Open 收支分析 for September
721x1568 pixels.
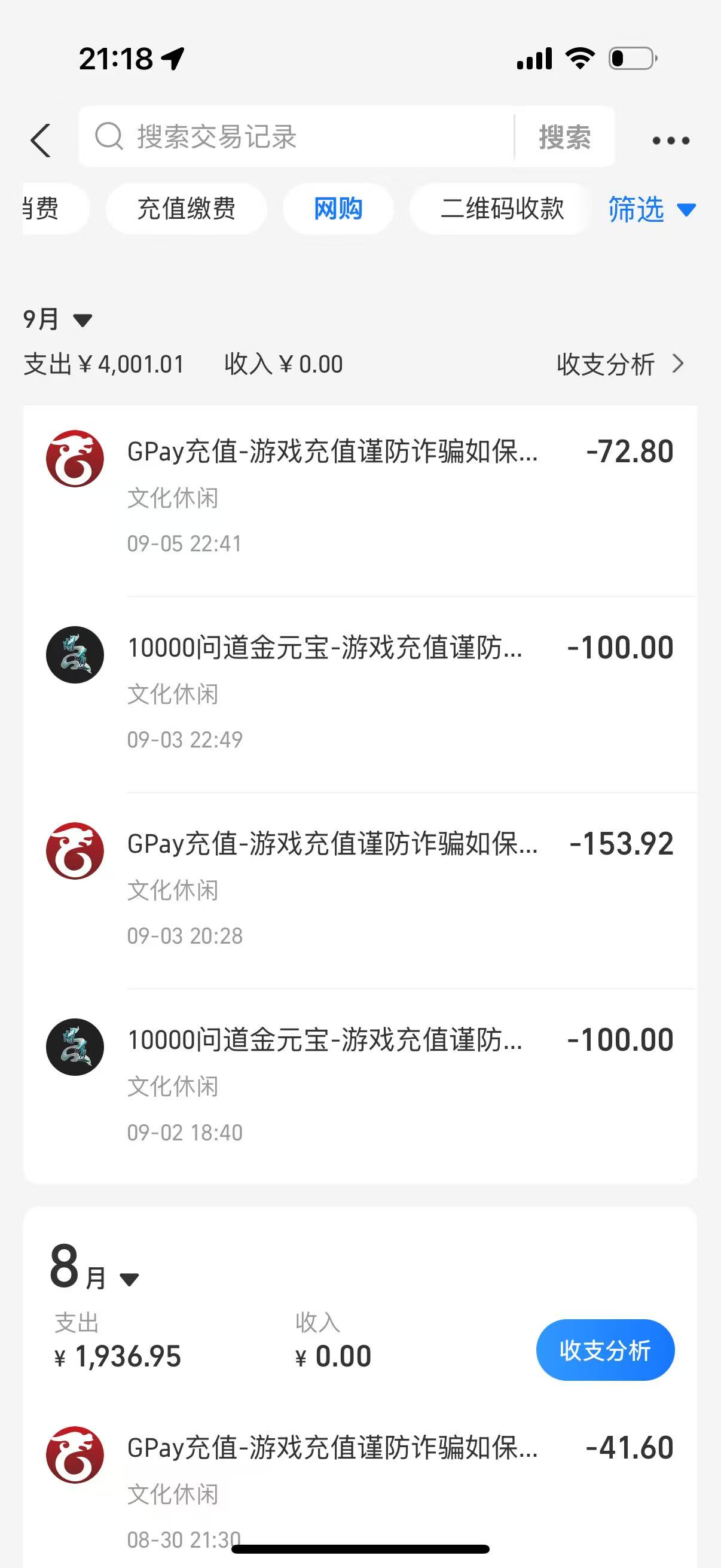[x=619, y=364]
